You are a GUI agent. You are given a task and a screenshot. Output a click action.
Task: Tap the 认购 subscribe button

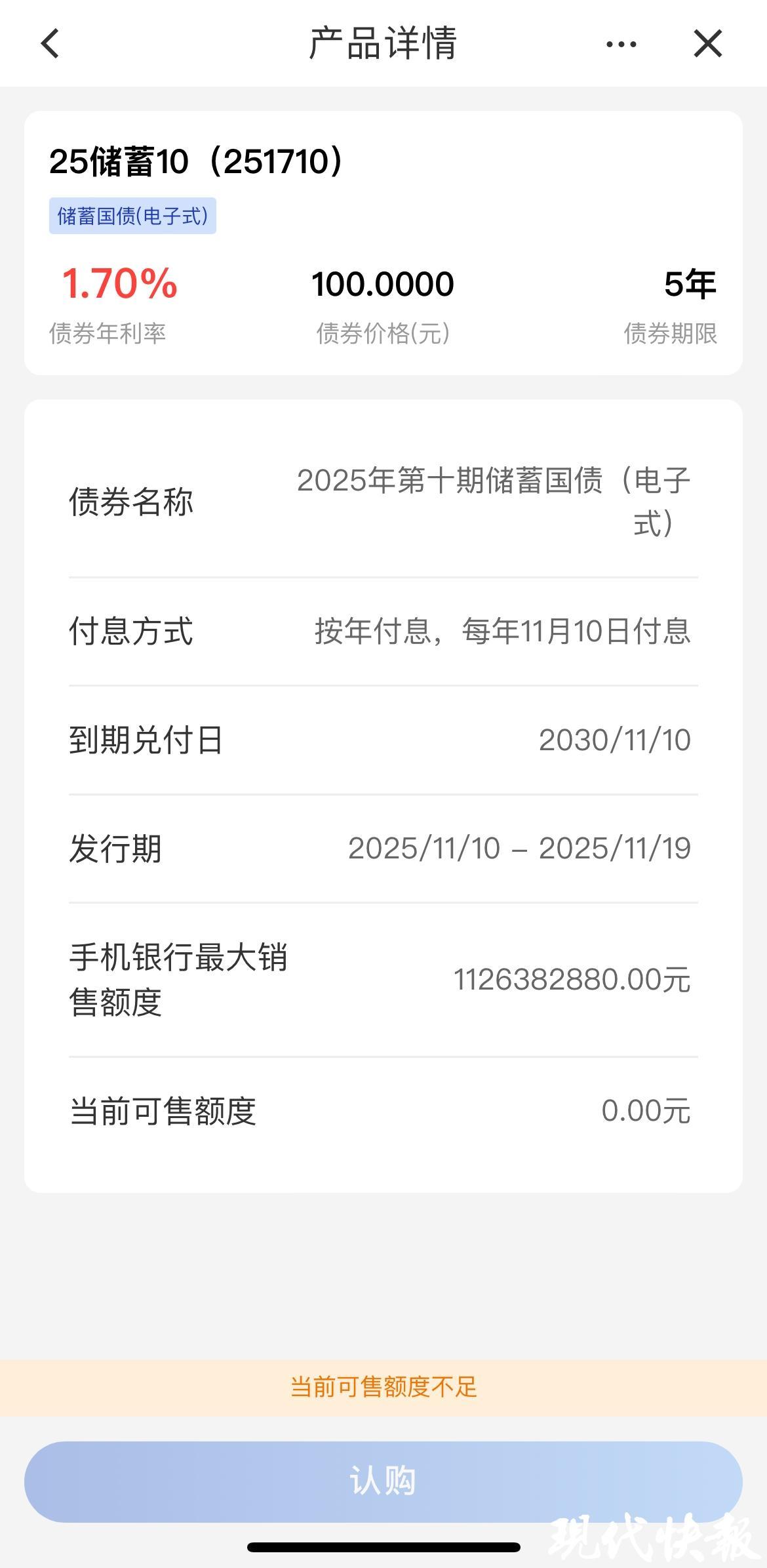click(x=383, y=1481)
